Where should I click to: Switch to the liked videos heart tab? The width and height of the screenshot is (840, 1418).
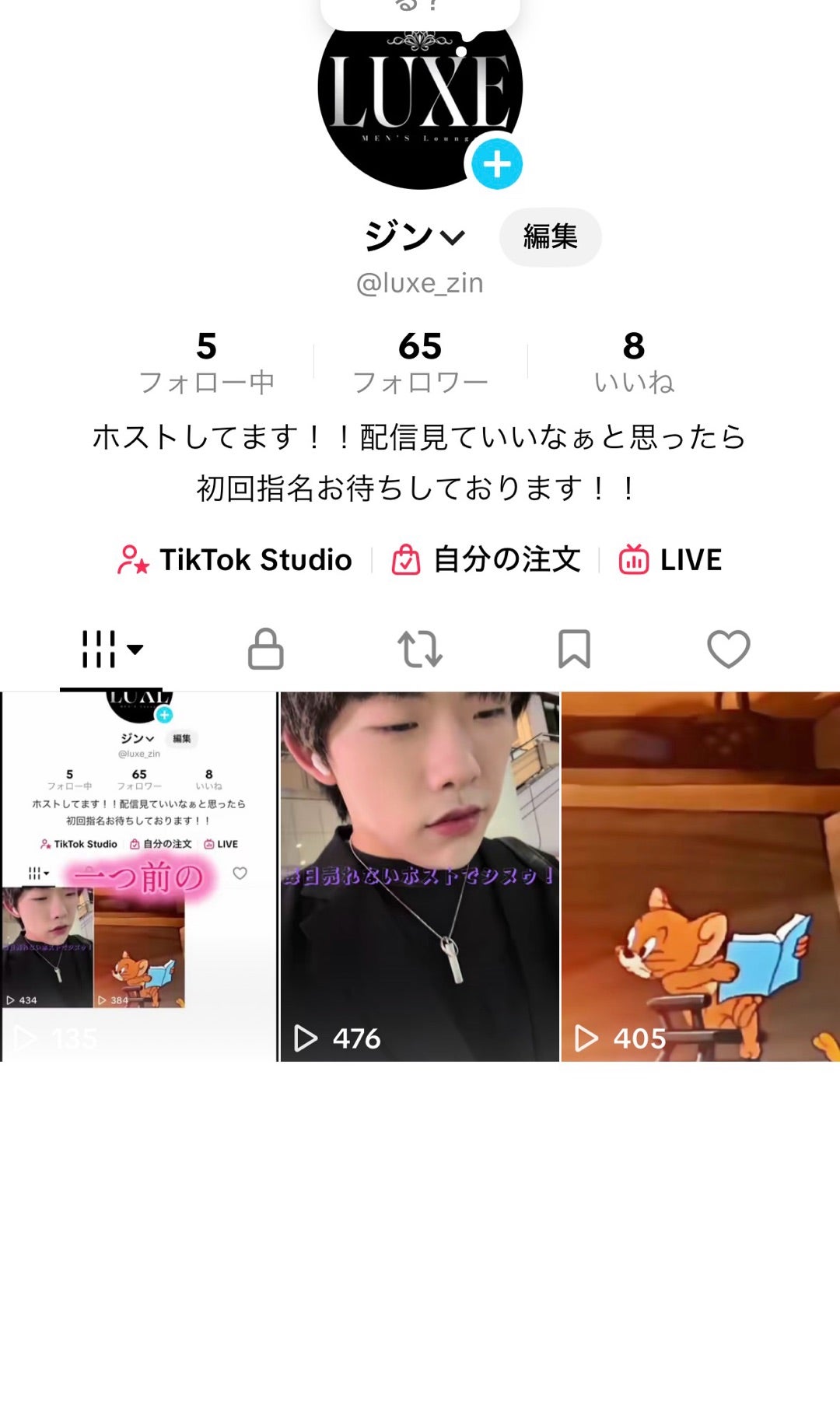click(728, 649)
